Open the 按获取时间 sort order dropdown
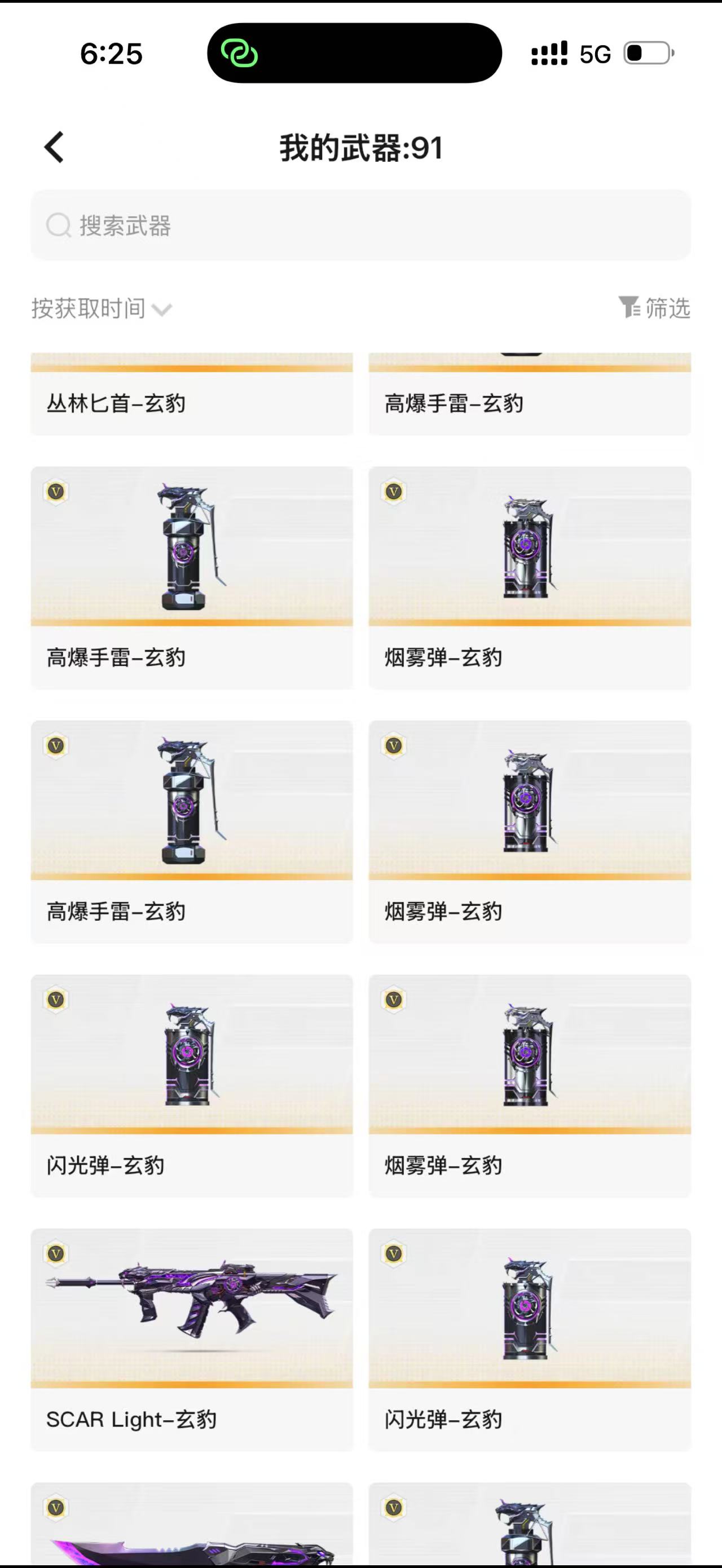The height and width of the screenshot is (1568, 722). [x=87, y=308]
